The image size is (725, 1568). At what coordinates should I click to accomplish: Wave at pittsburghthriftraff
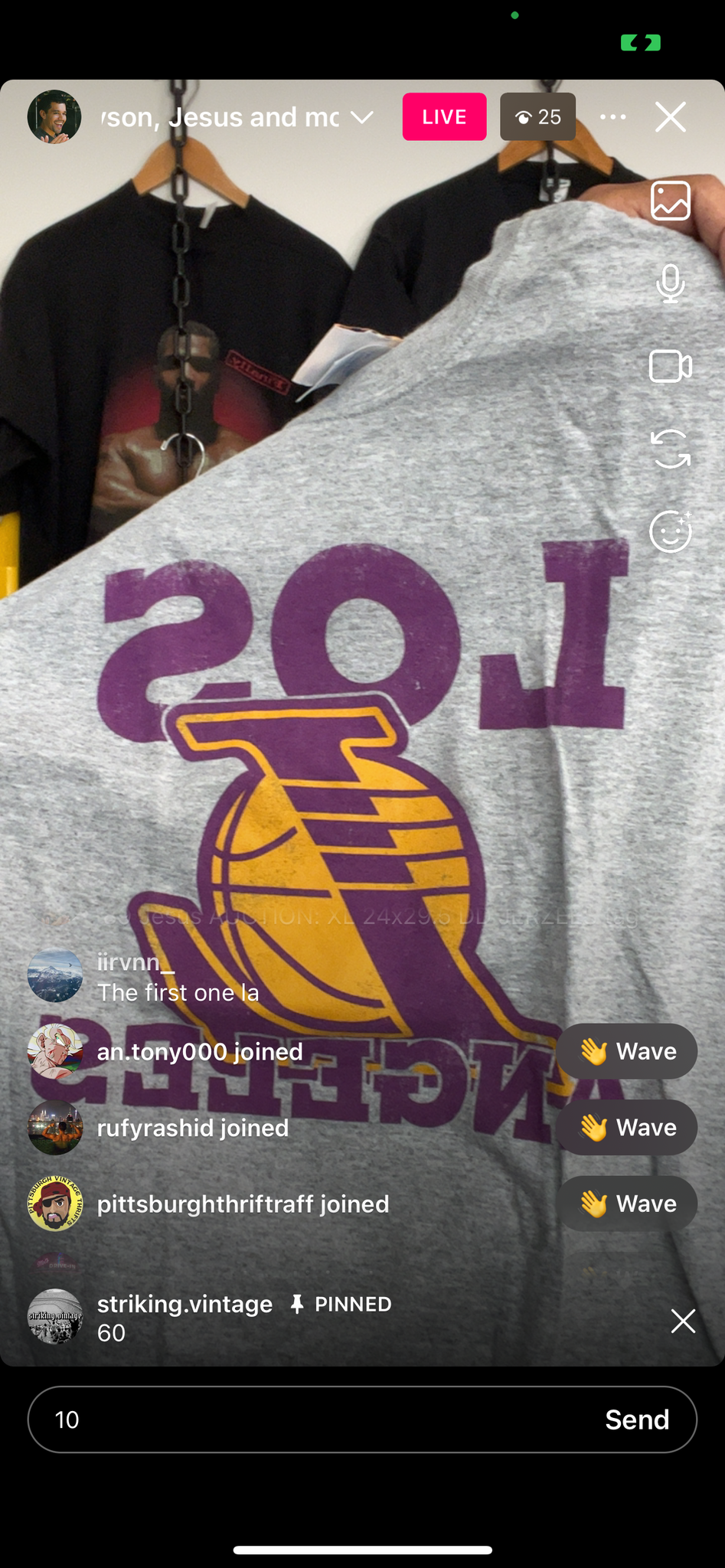[x=627, y=1204]
